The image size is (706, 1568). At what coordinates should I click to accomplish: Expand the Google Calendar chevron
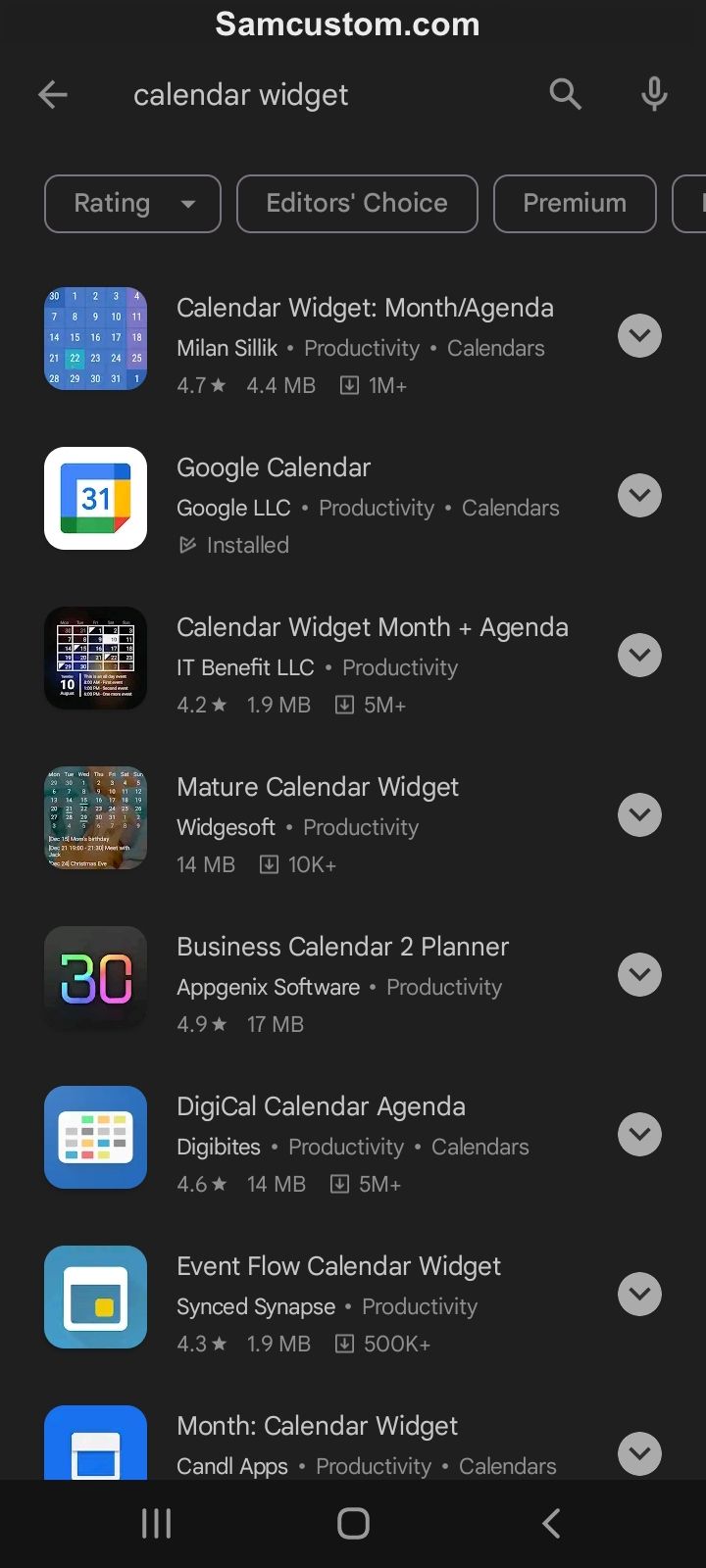pyautogui.click(x=639, y=496)
